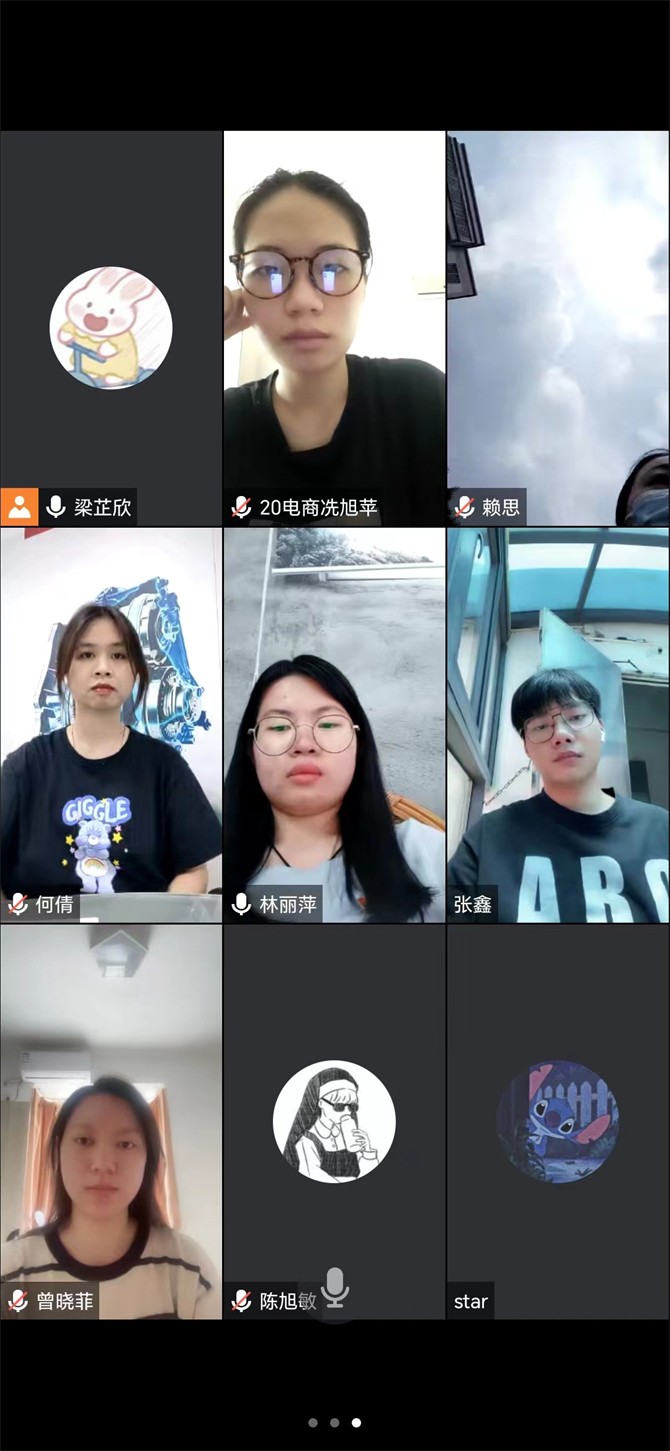670x1451 pixels.
Task: Select the 20电商冼旭苹 video tile
Action: coord(334,328)
